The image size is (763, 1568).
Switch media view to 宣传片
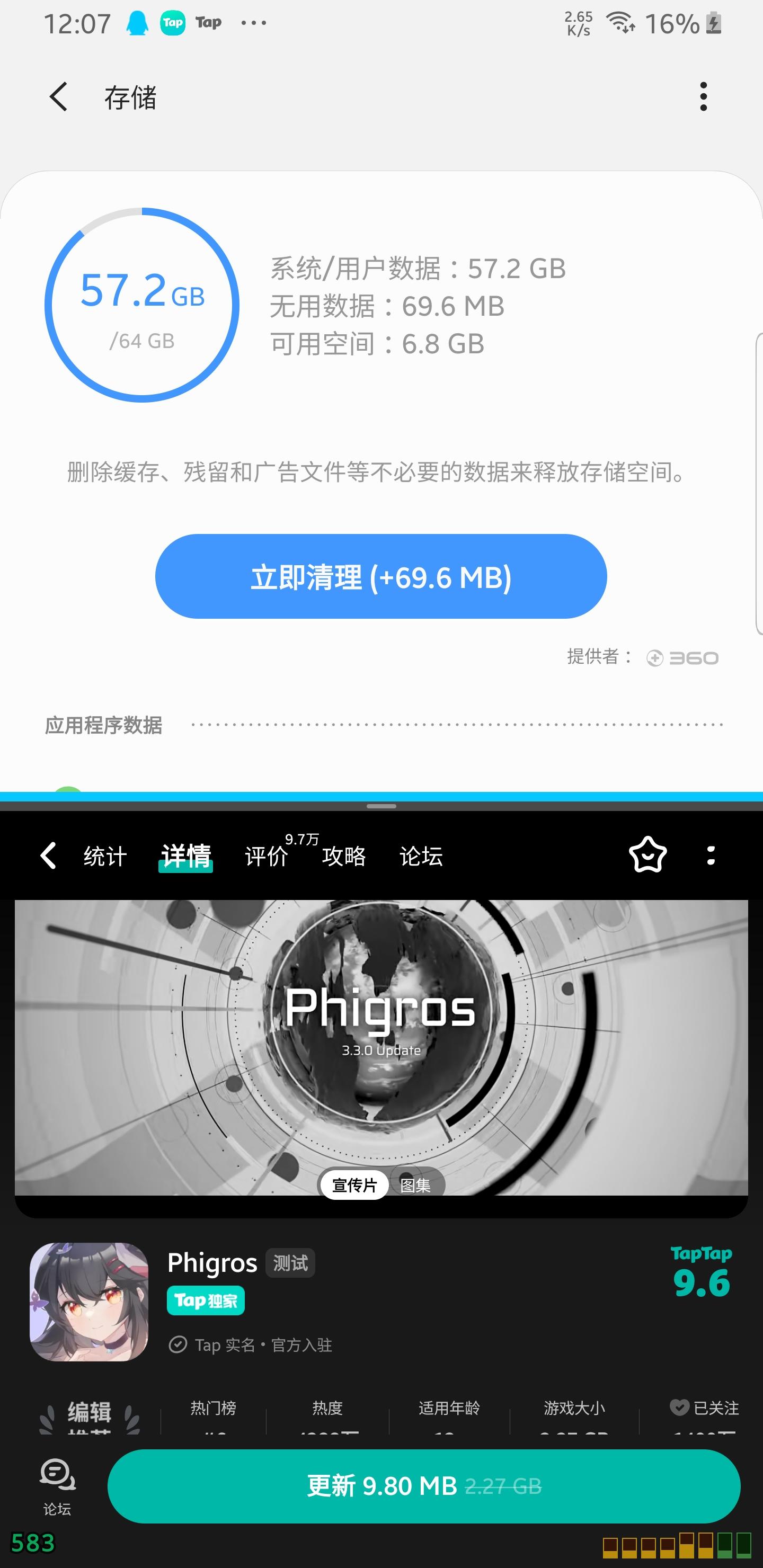point(355,1184)
